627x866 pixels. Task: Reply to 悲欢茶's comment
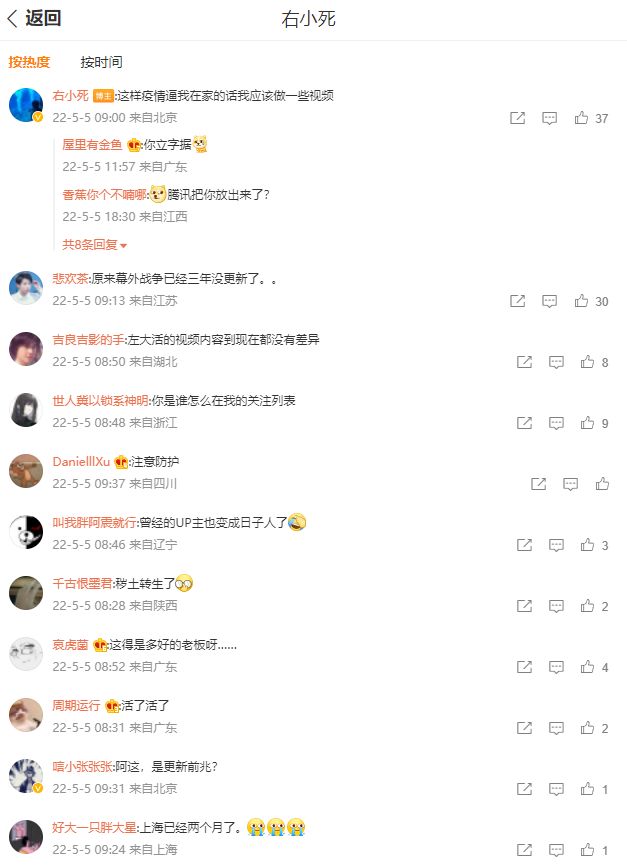coord(549,301)
